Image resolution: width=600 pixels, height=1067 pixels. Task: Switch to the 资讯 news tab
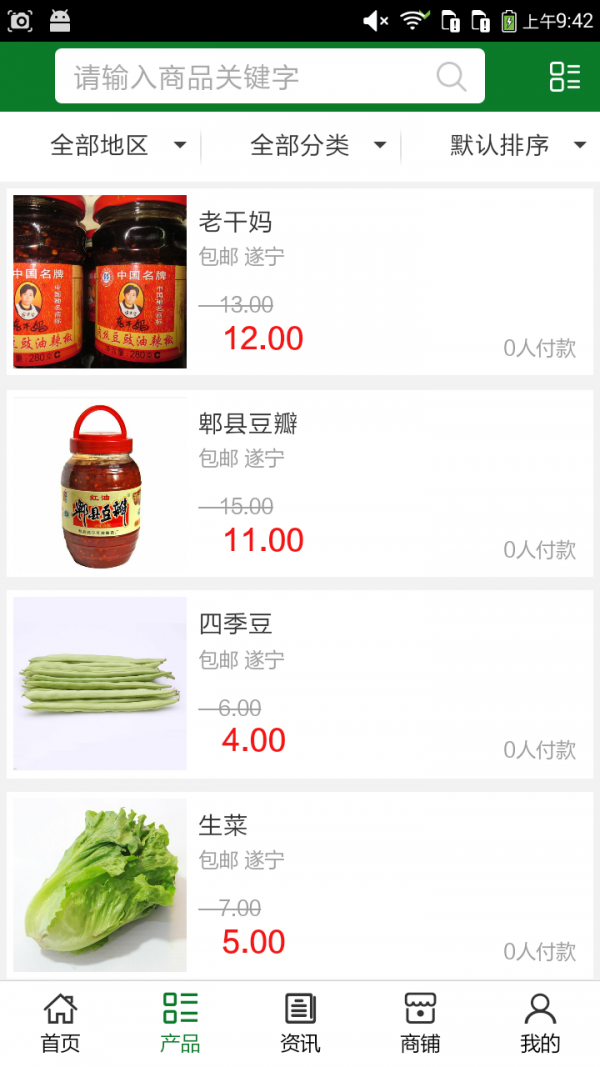(x=300, y=1023)
